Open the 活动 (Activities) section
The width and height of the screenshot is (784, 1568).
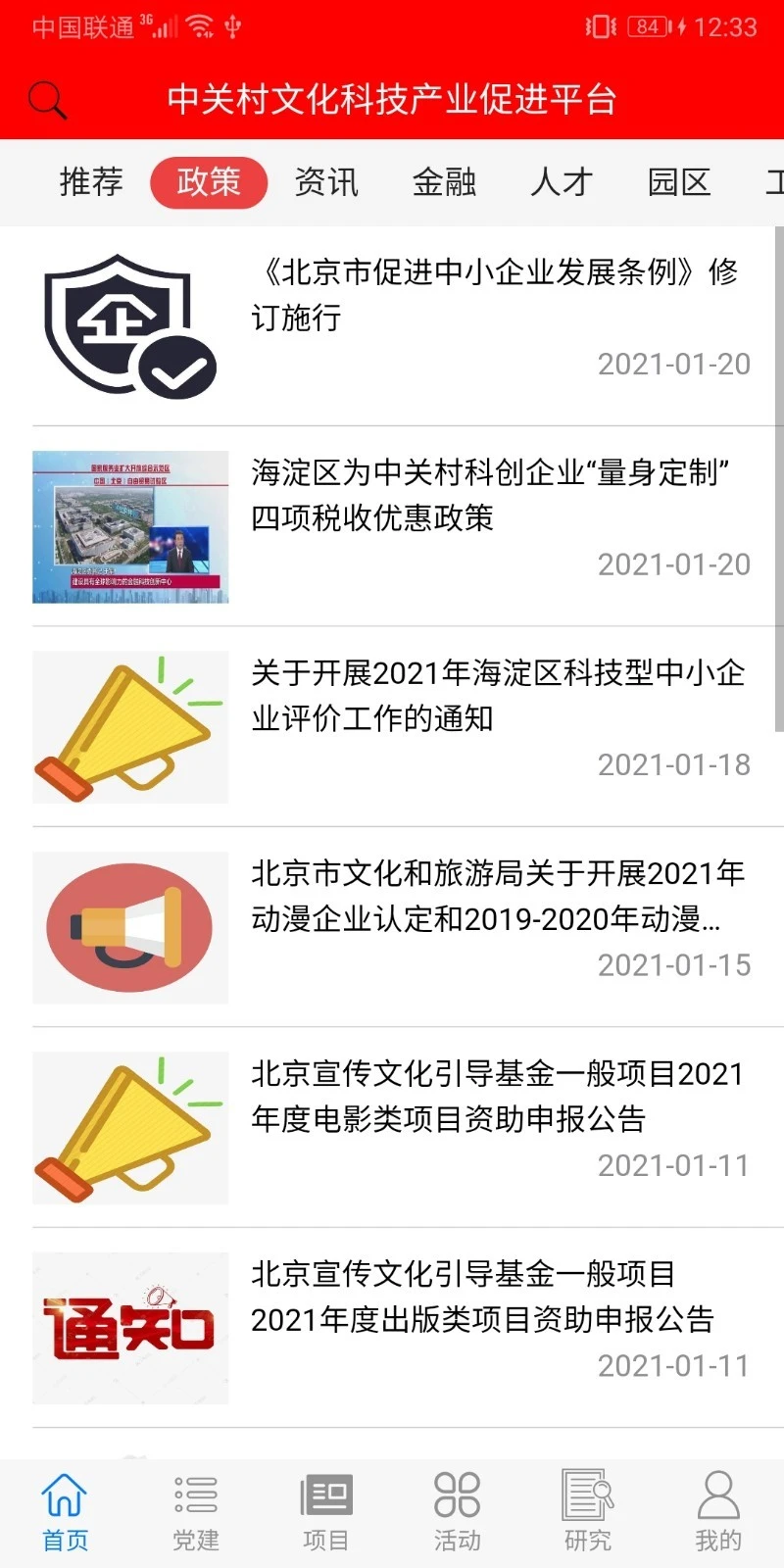457,1509
